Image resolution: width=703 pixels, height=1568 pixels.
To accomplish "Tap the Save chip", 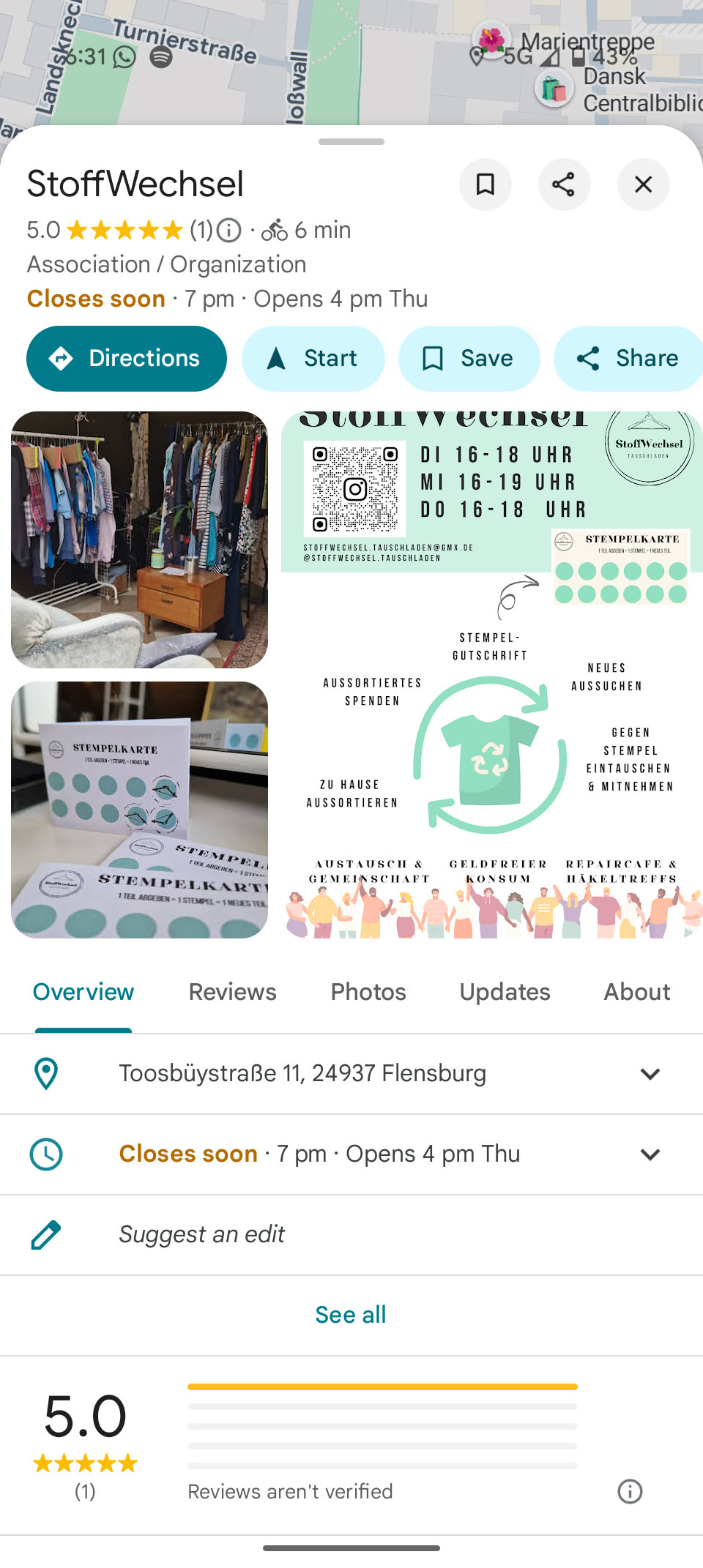I will (469, 359).
